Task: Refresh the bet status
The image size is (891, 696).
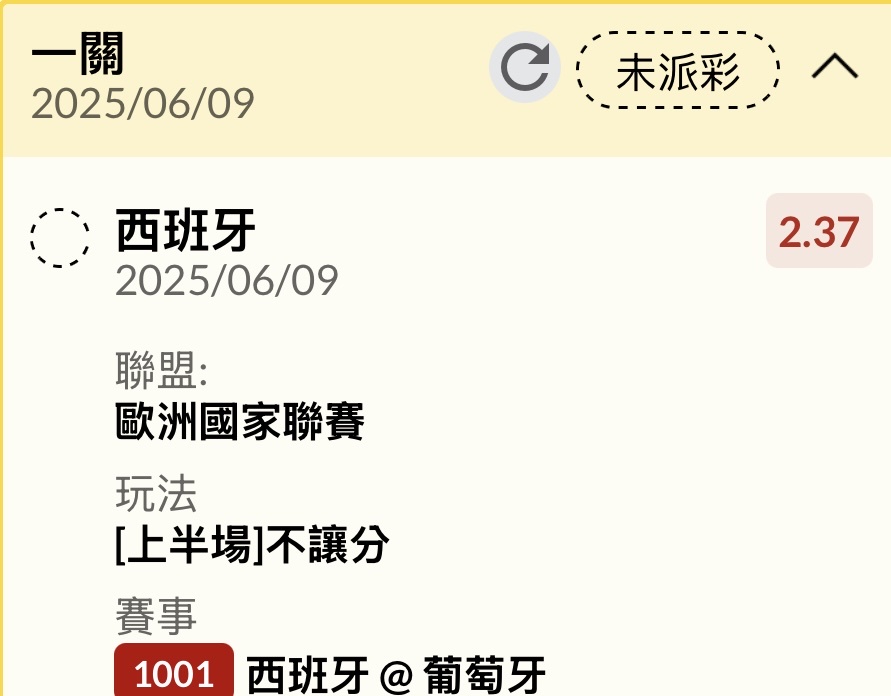Action: pyautogui.click(x=524, y=68)
